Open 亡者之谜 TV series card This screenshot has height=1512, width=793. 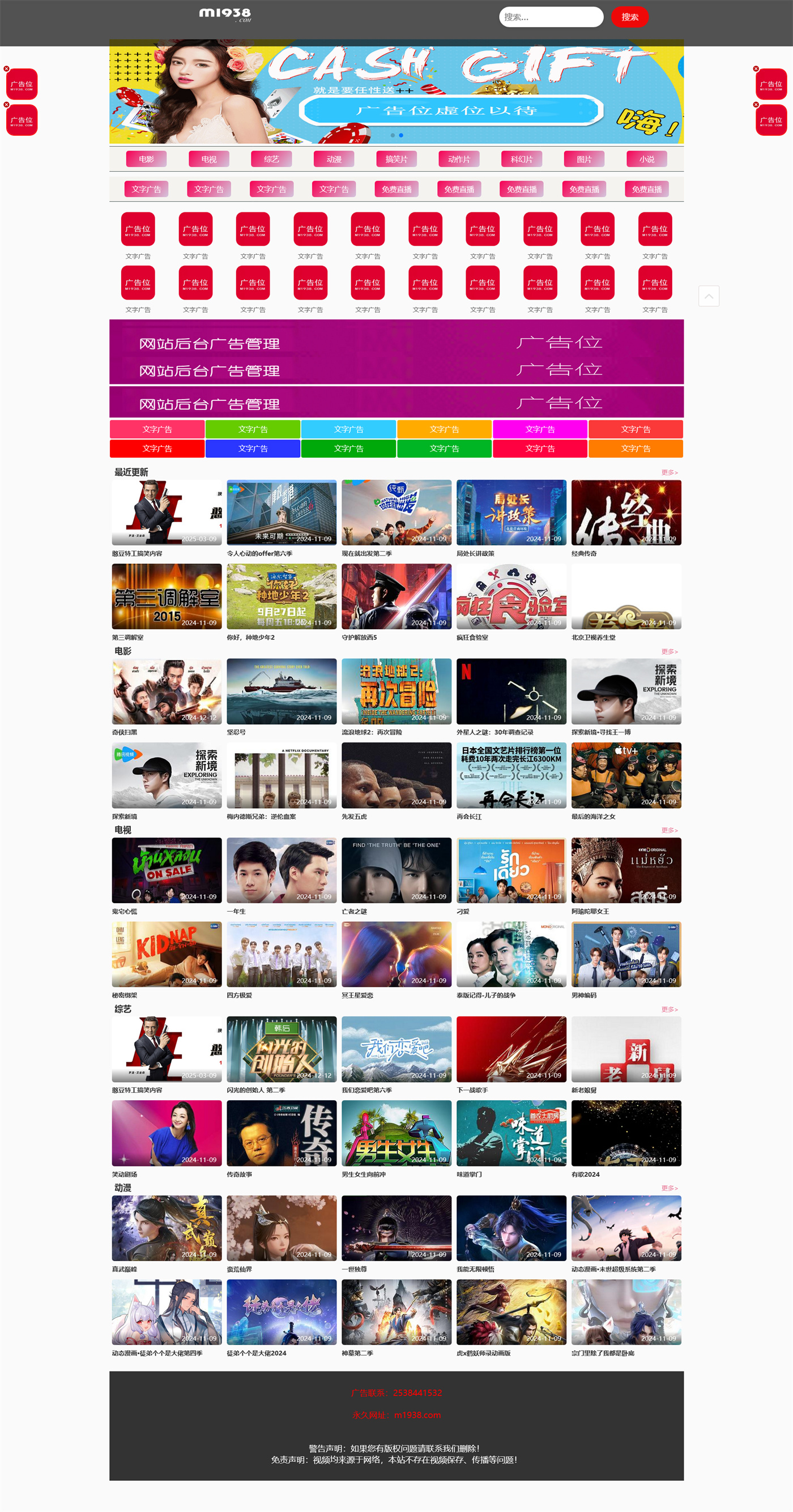point(396,870)
